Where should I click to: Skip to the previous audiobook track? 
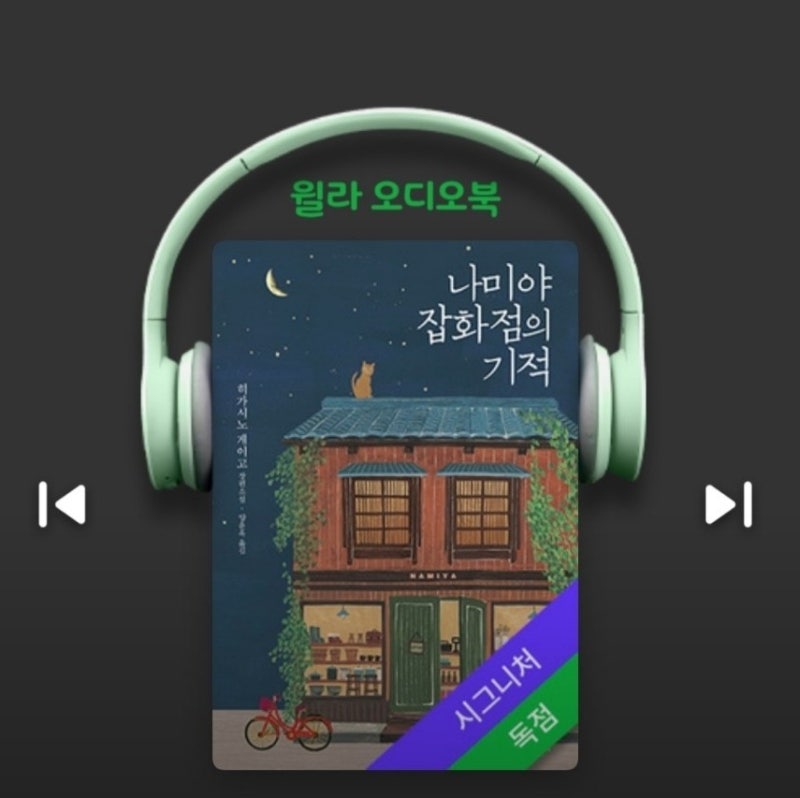click(x=62, y=504)
